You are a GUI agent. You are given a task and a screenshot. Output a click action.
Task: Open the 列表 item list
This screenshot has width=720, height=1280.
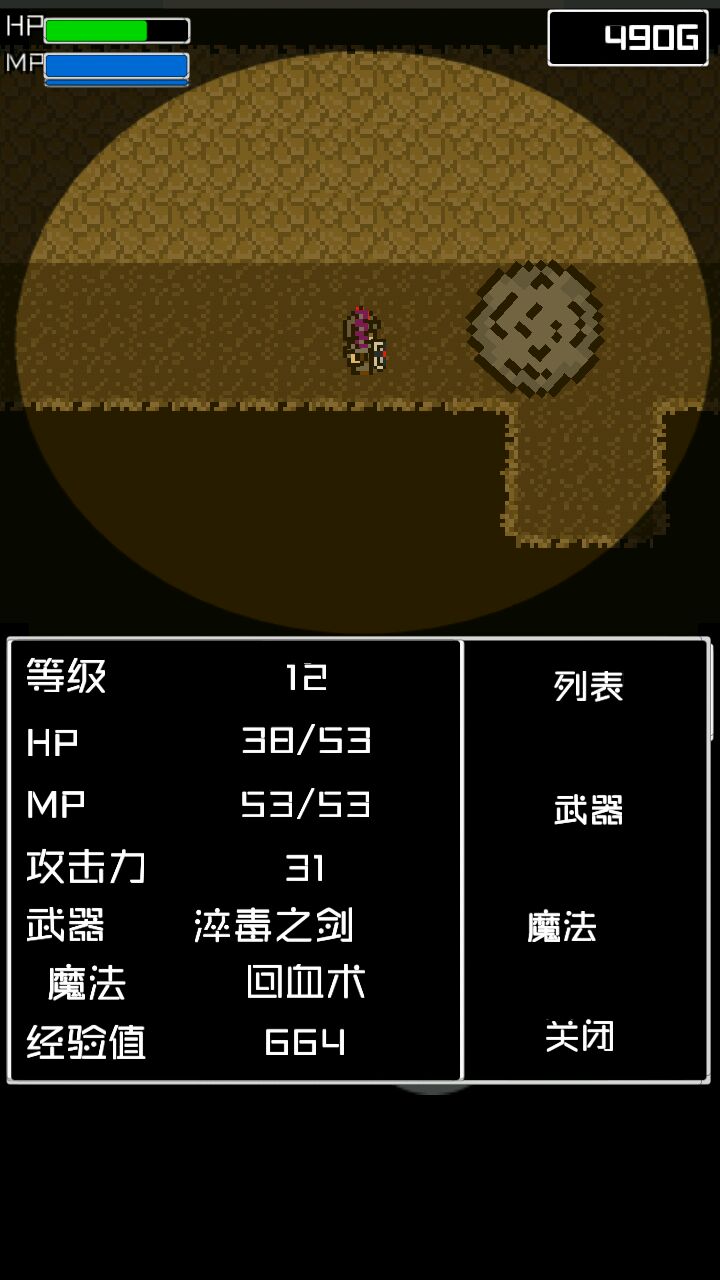pyautogui.click(x=588, y=686)
